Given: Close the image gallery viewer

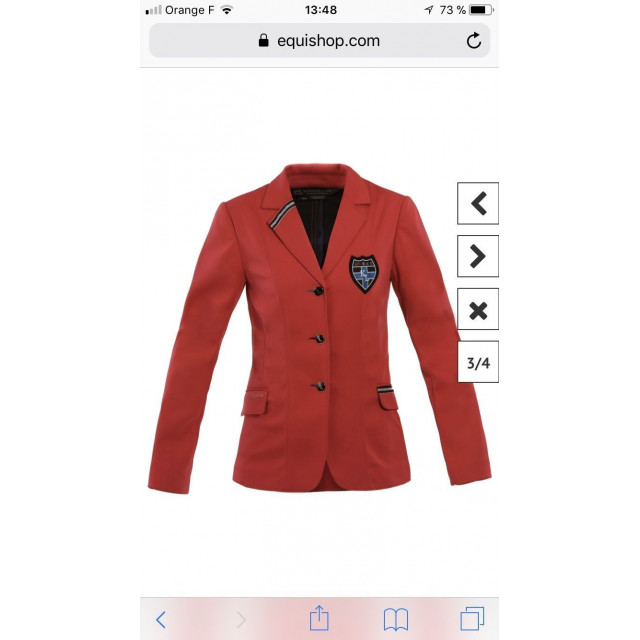Looking at the screenshot, I should coord(478,310).
